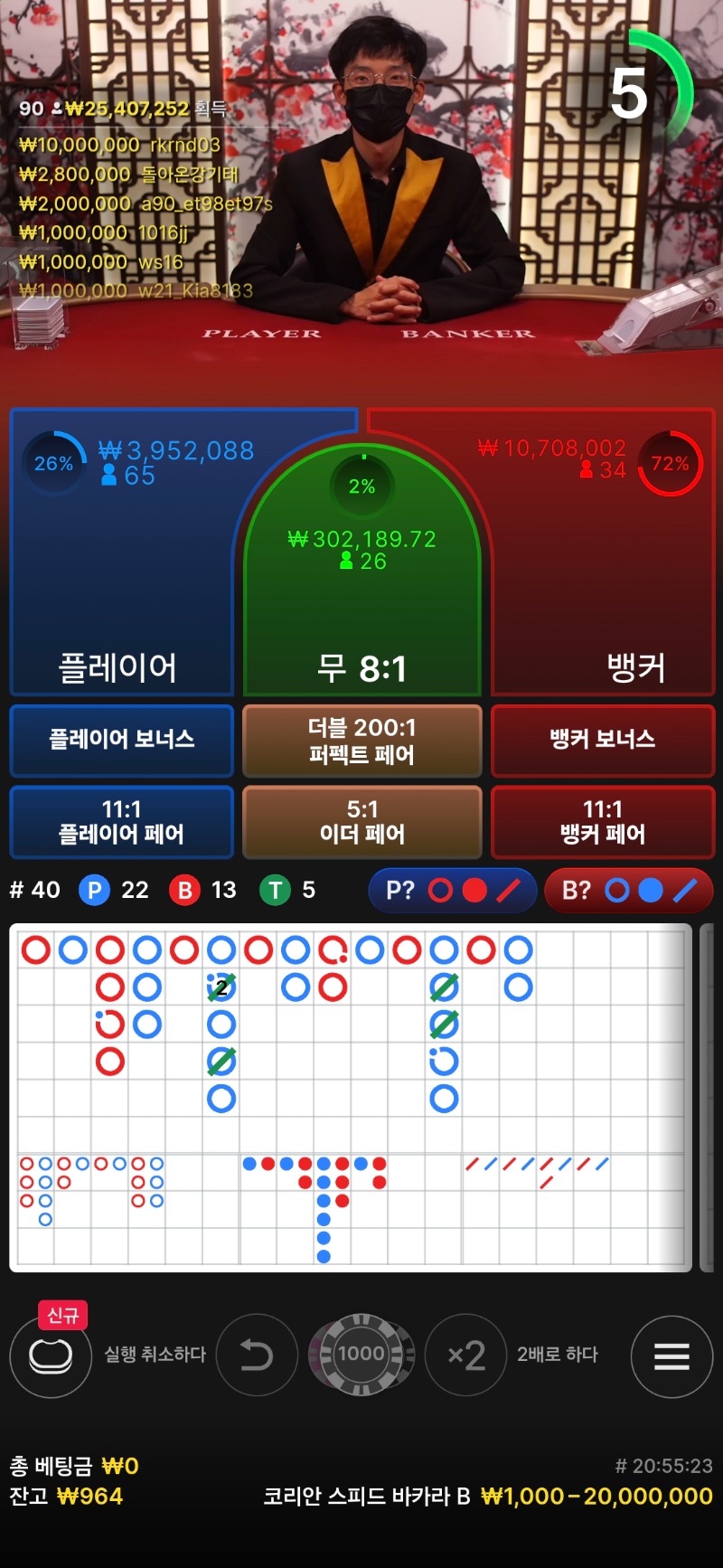Screen dimensions: 723x1568
Task: Choose 더블 200:1 퍼펙트 페어 bet
Action: [361, 741]
